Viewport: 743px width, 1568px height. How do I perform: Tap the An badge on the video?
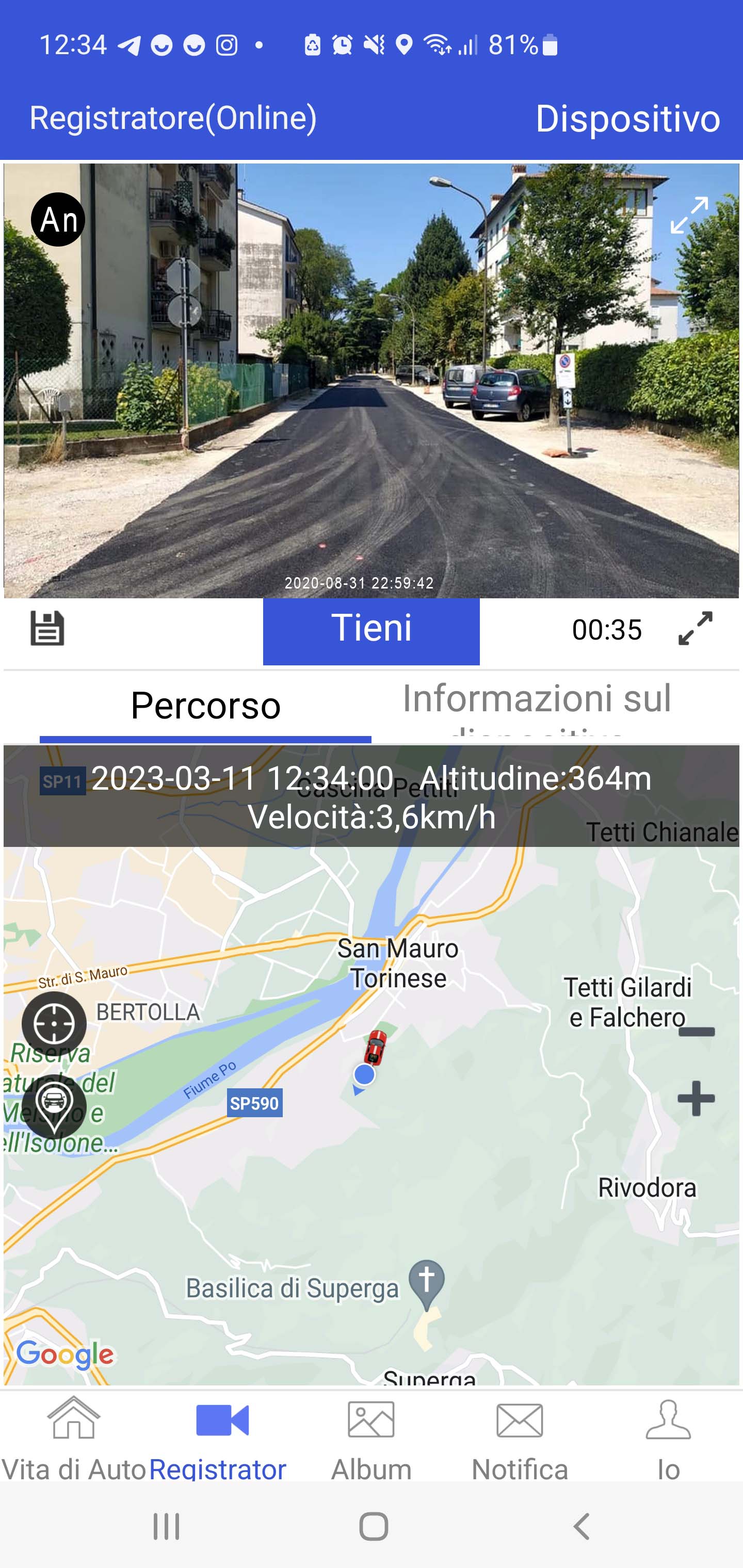click(58, 220)
